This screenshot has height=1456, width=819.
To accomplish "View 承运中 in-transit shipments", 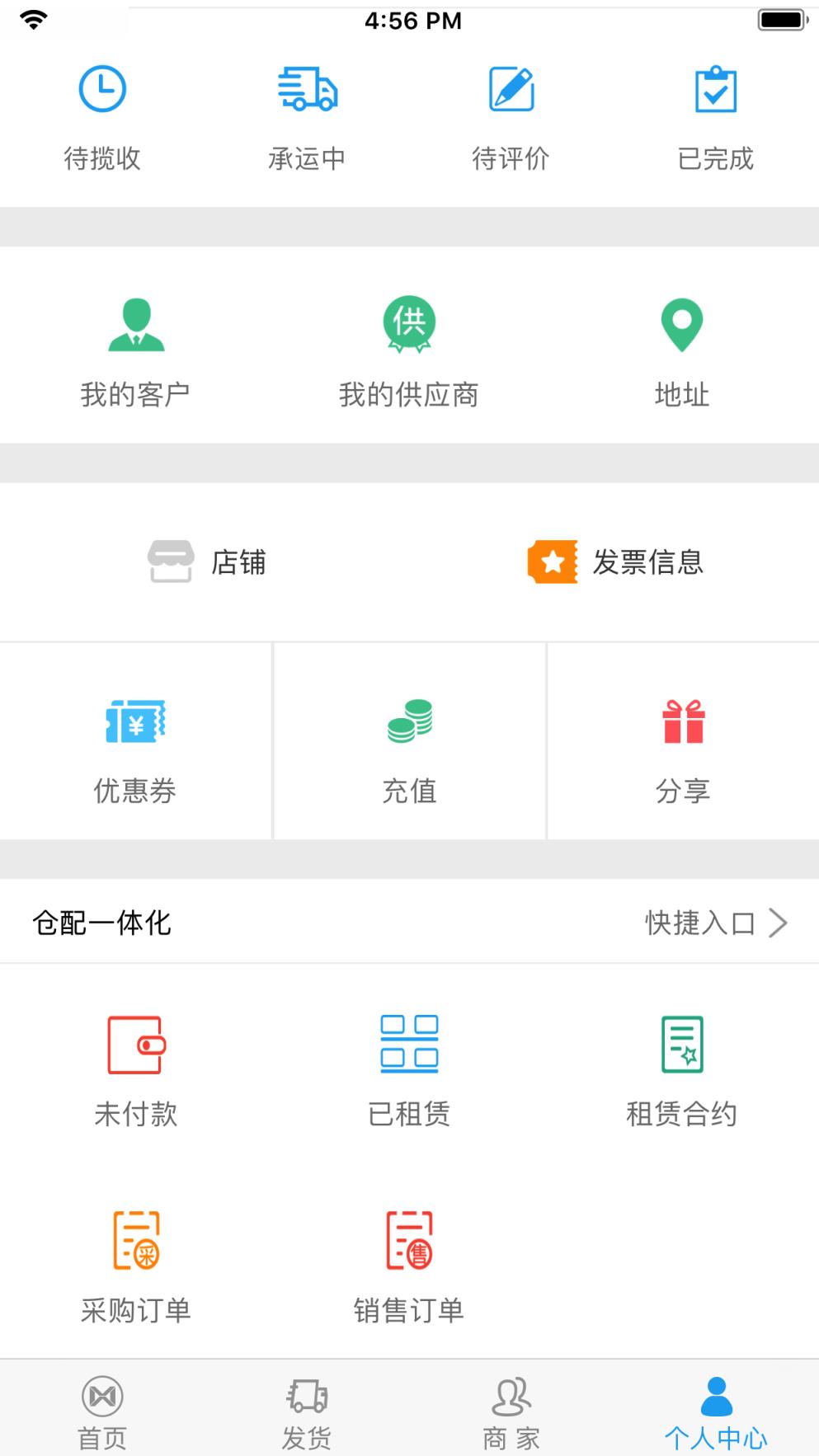I will (307, 115).
